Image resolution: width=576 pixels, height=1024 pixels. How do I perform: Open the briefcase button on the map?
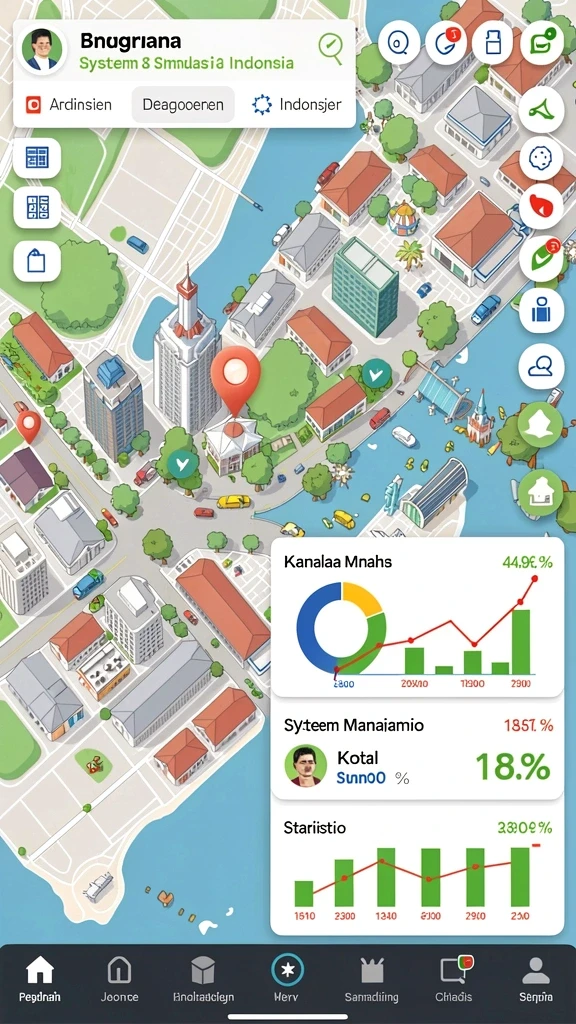tap(541, 310)
